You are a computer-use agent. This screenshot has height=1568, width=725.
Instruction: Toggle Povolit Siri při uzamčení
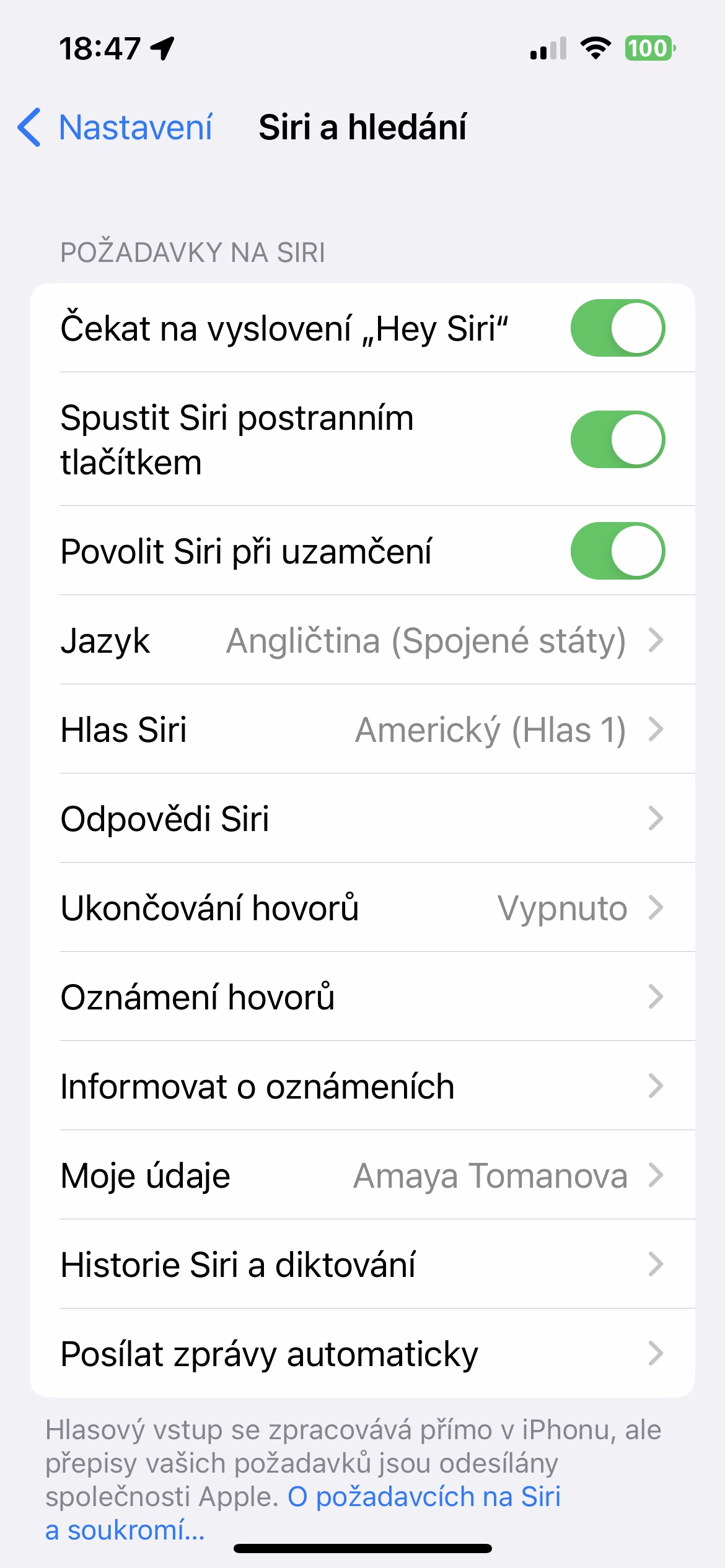[x=617, y=551]
